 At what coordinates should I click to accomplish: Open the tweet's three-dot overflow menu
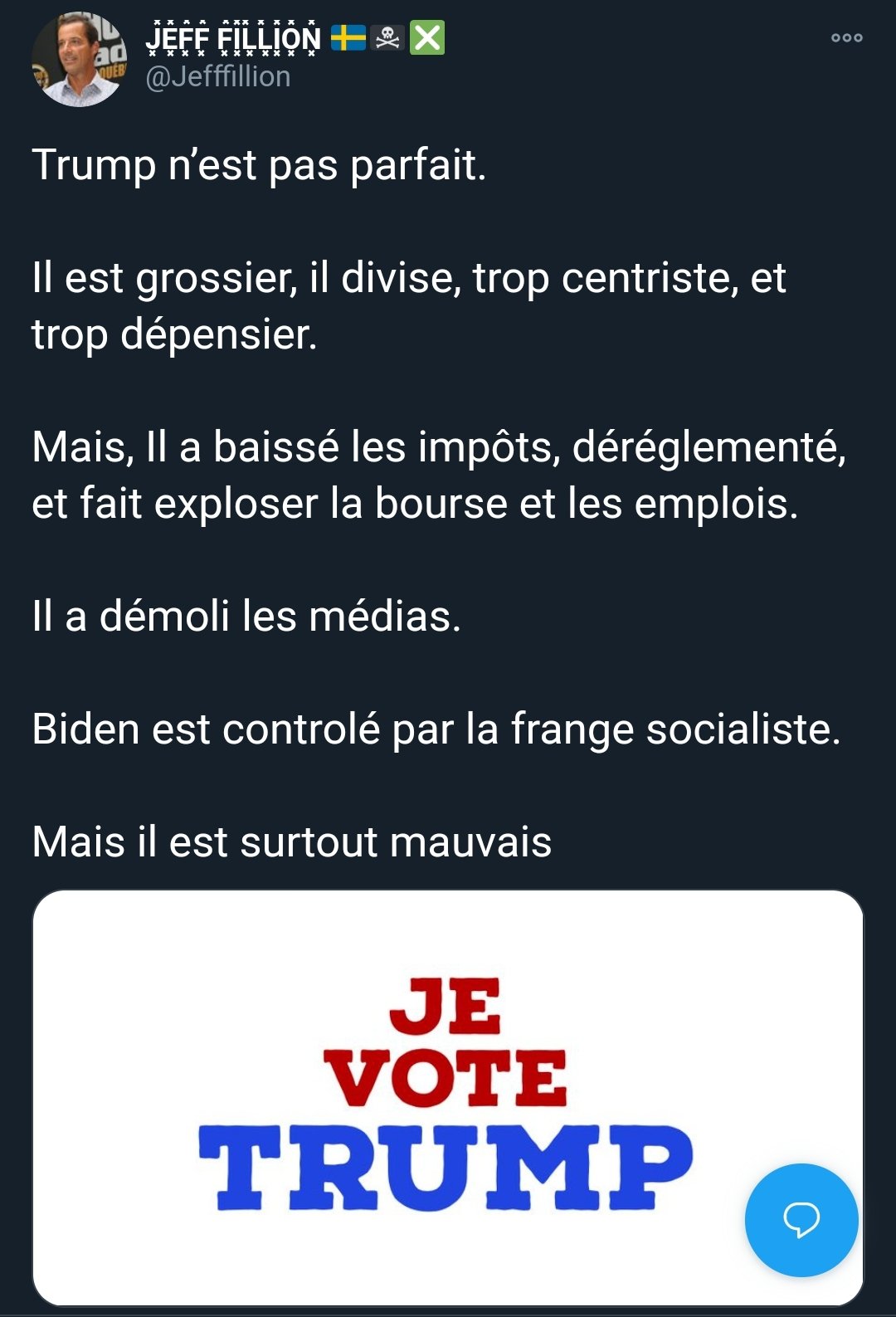point(846,38)
